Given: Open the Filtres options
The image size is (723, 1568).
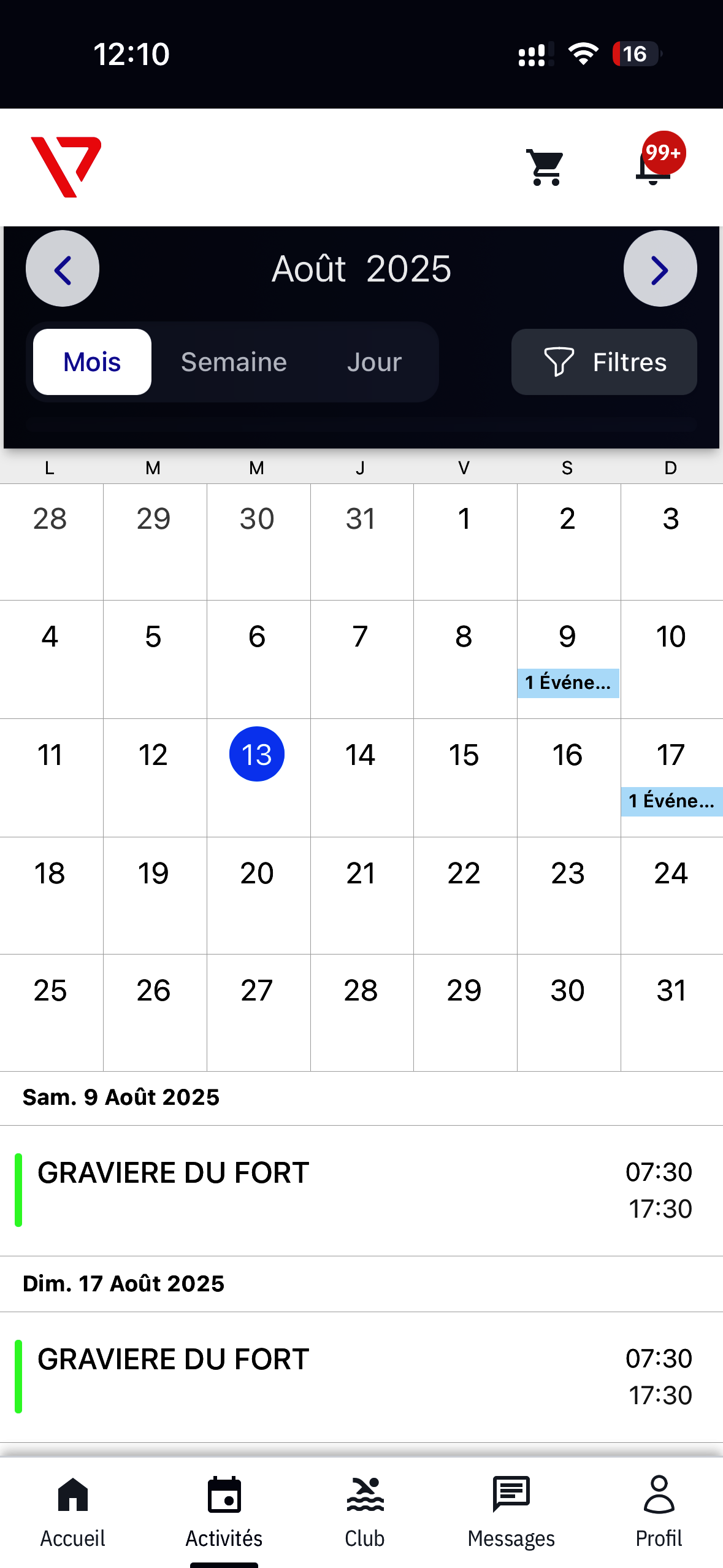Looking at the screenshot, I should pyautogui.click(x=604, y=362).
